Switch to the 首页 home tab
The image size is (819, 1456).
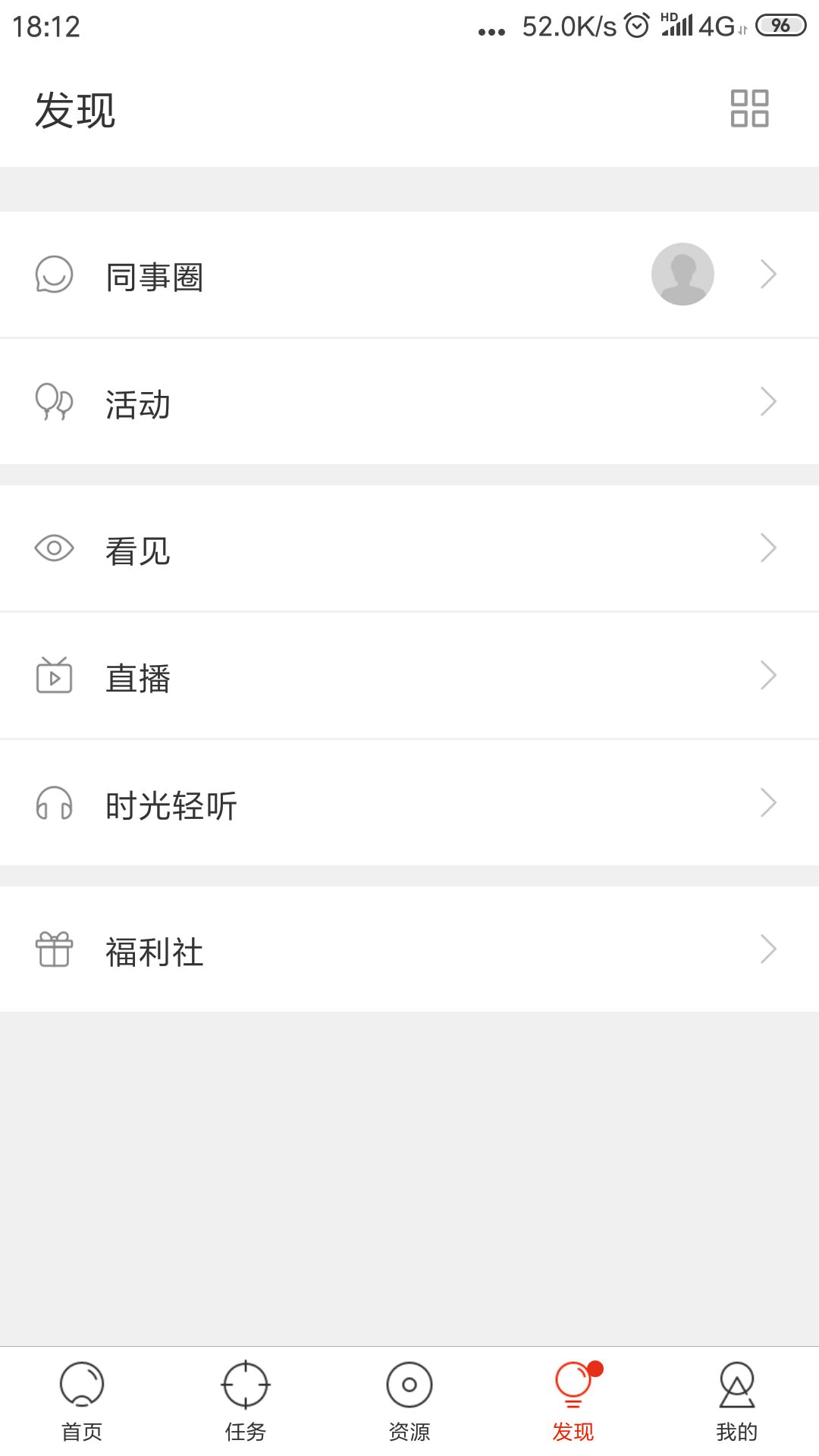coord(82,1401)
